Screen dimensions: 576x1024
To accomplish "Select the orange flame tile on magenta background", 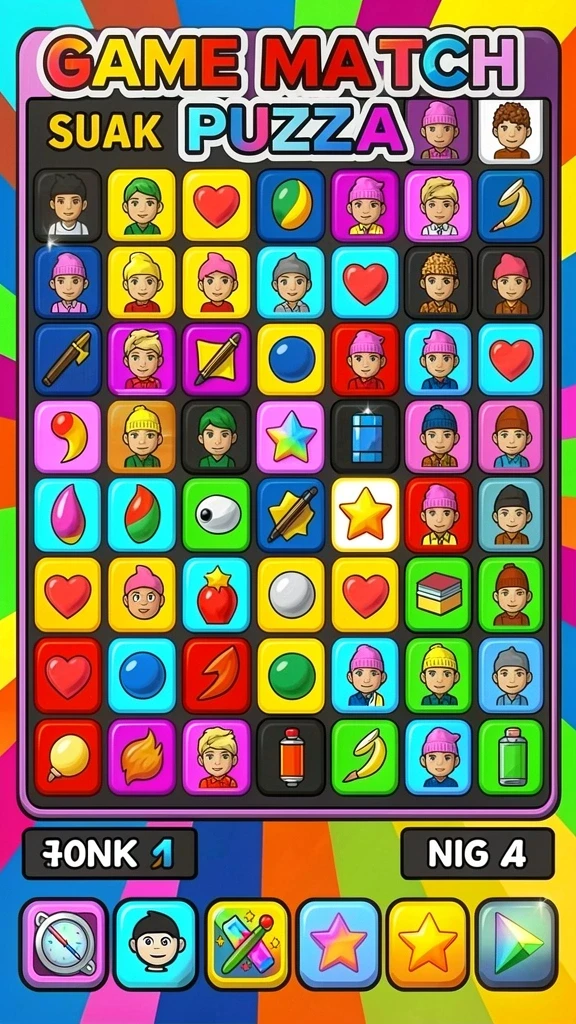I will pyautogui.click(x=142, y=758).
